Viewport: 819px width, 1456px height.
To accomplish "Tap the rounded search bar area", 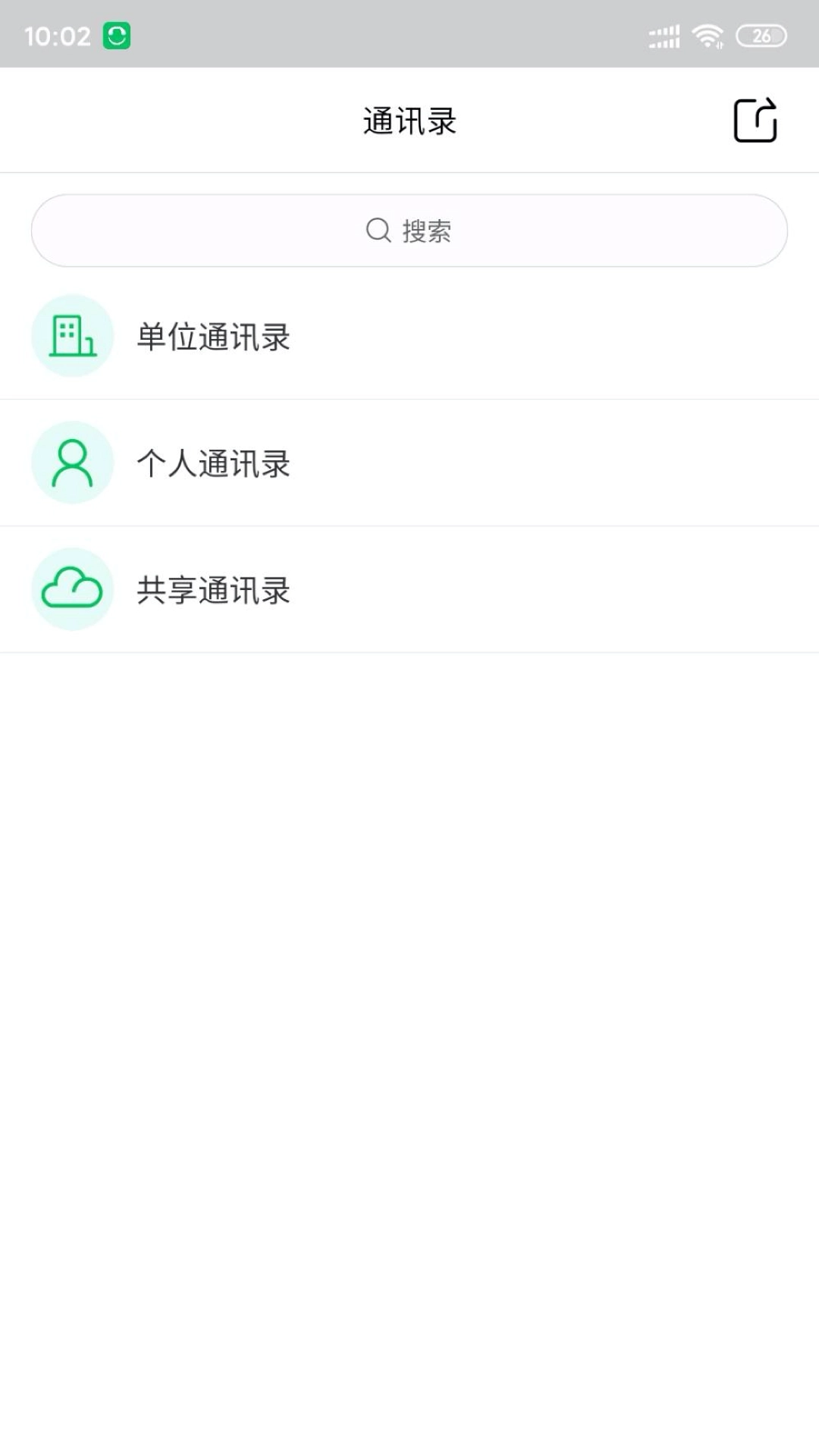I will (409, 230).
